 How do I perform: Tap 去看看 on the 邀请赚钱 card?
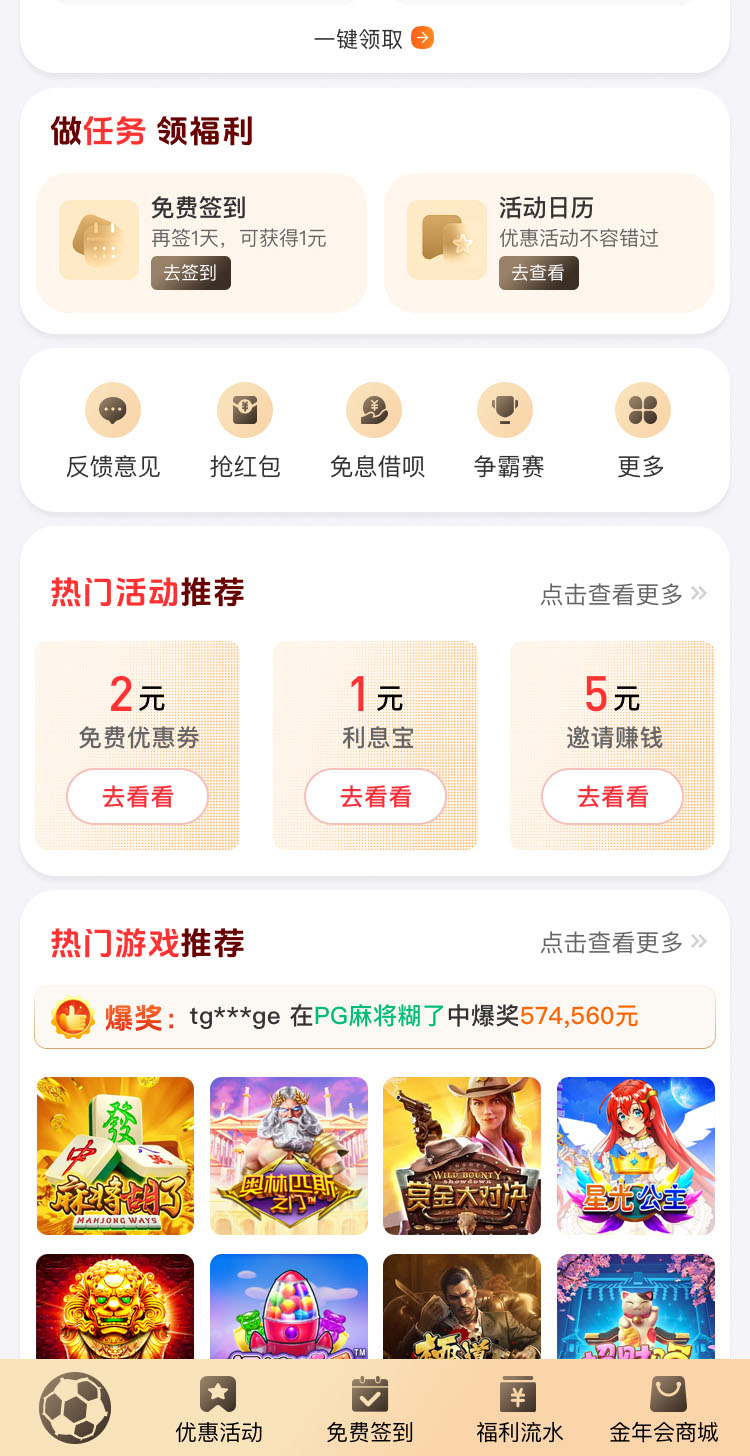(612, 797)
